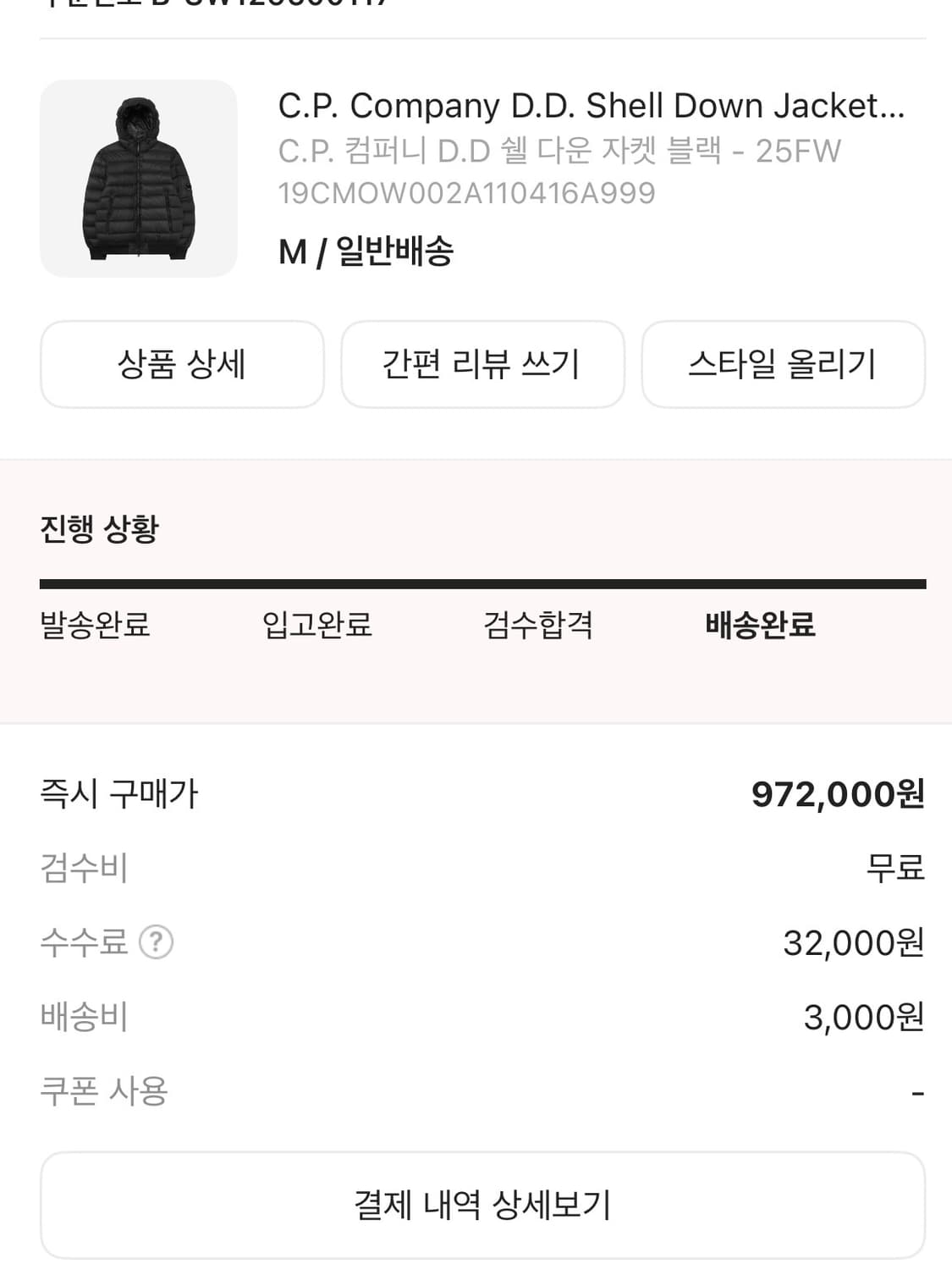
Task: Select the 스타일 올리기 button
Action: tap(783, 364)
